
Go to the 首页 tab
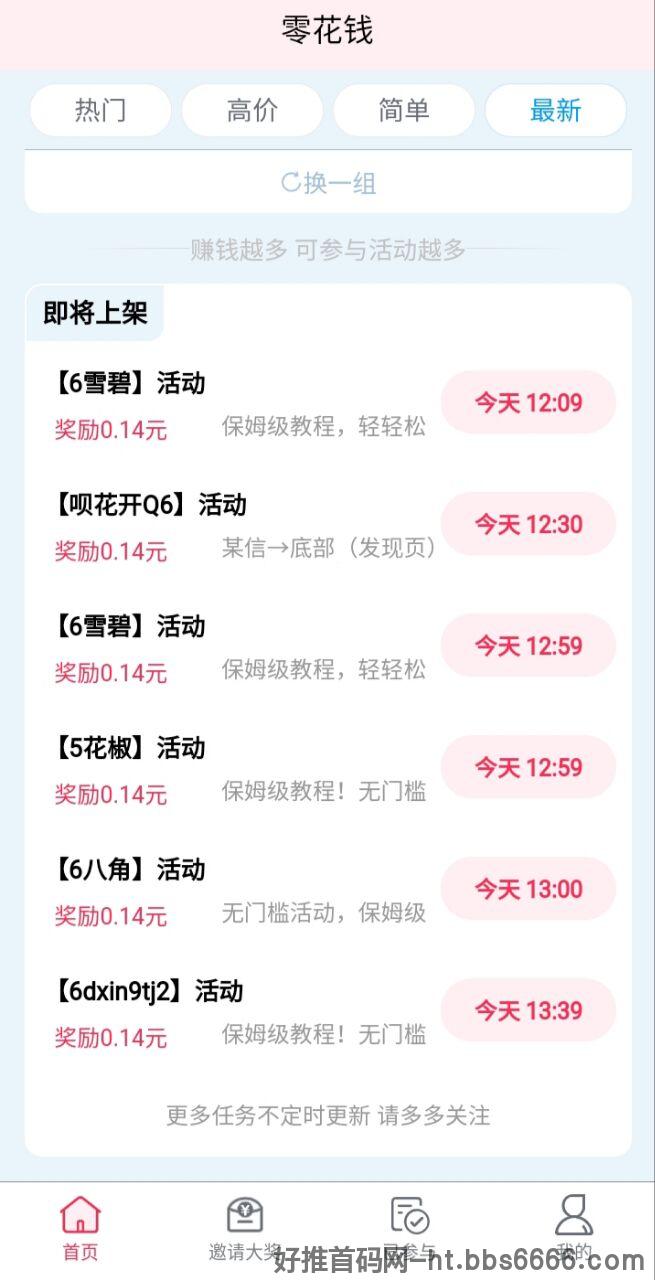80,1228
